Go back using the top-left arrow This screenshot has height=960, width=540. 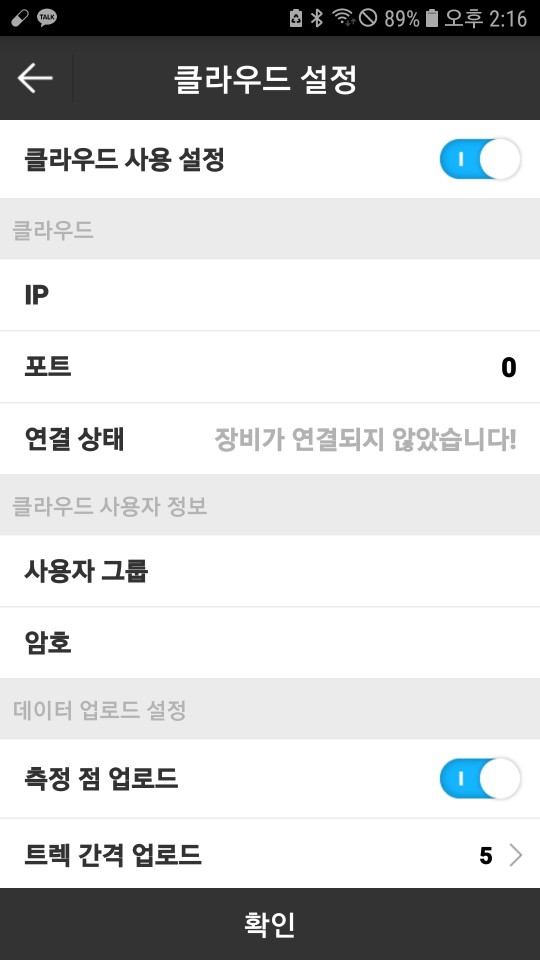coord(35,78)
